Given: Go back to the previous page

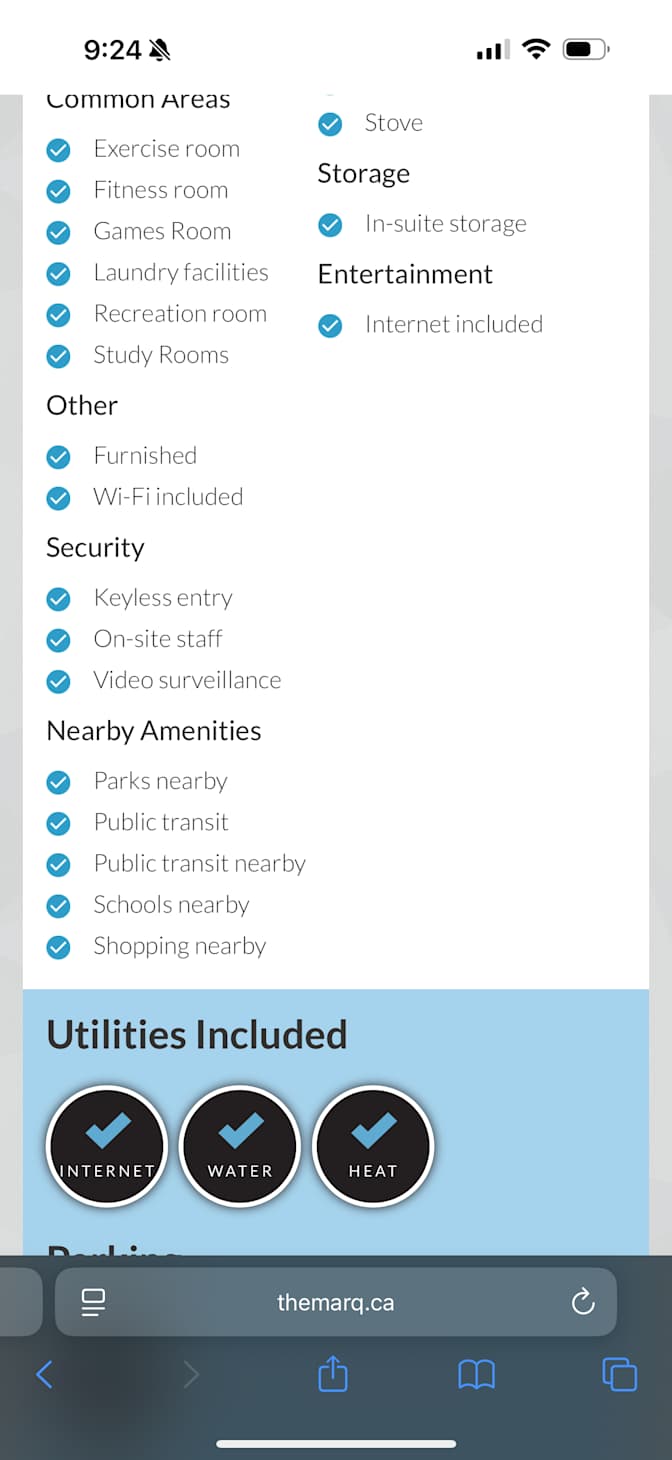Looking at the screenshot, I should (x=44, y=1375).
